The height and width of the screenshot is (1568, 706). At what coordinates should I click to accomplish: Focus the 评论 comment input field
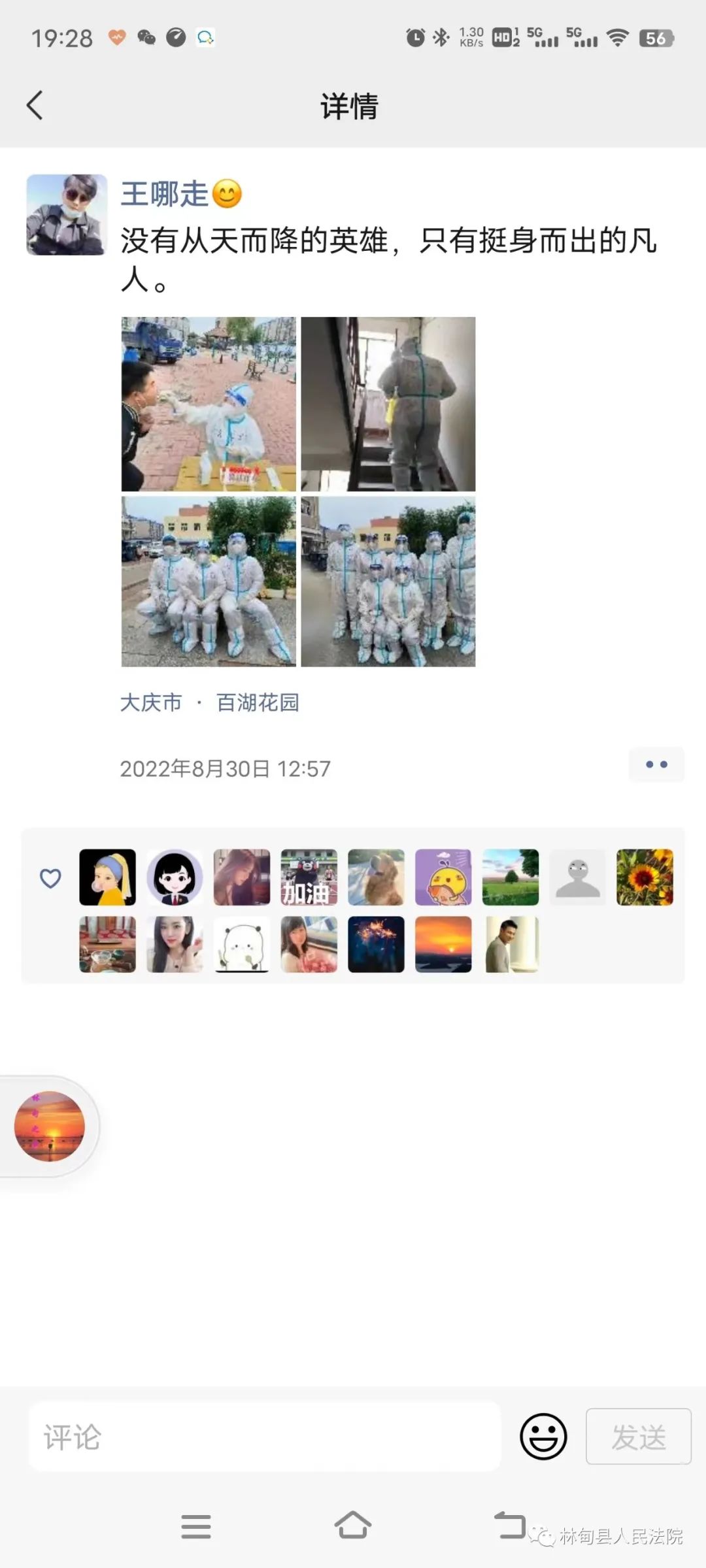pyautogui.click(x=264, y=1437)
